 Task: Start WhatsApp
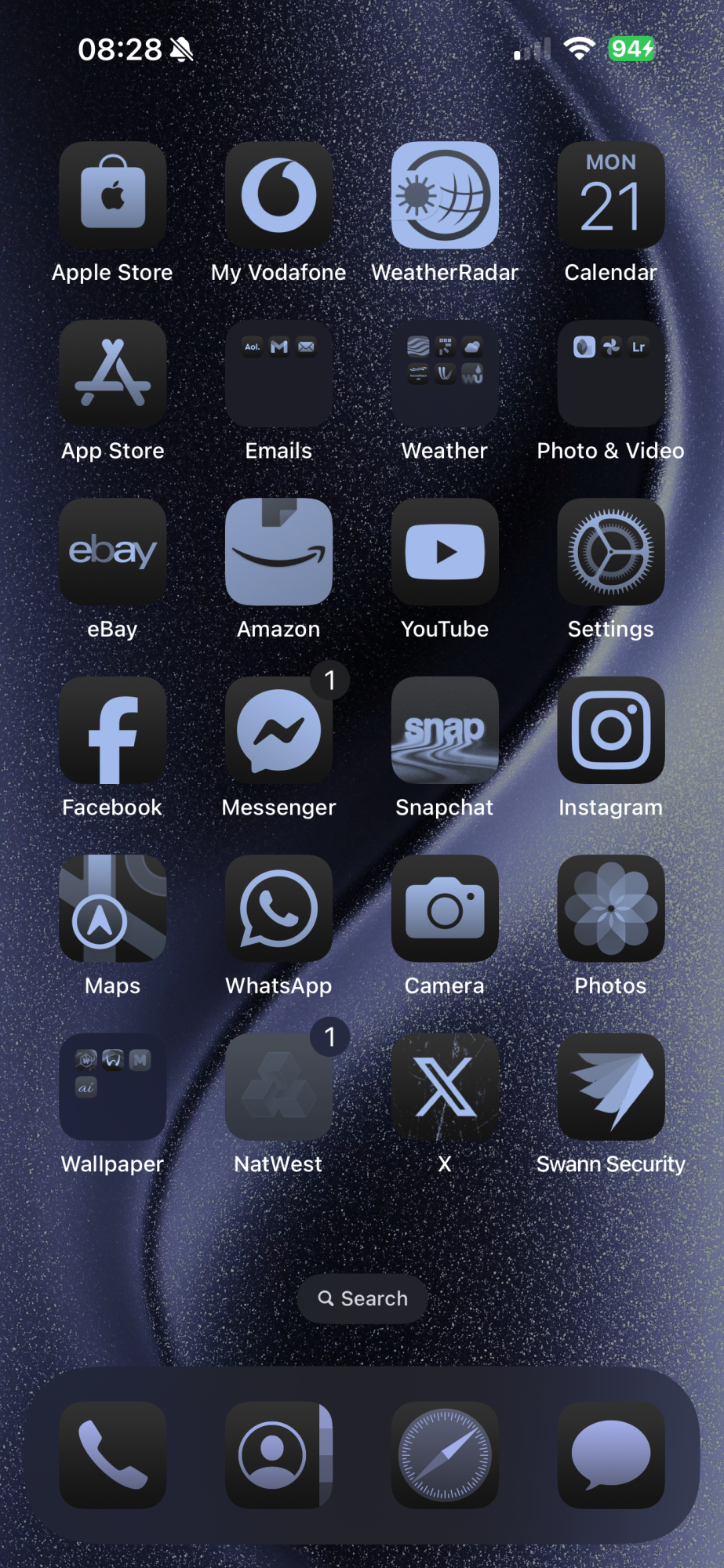point(278,908)
